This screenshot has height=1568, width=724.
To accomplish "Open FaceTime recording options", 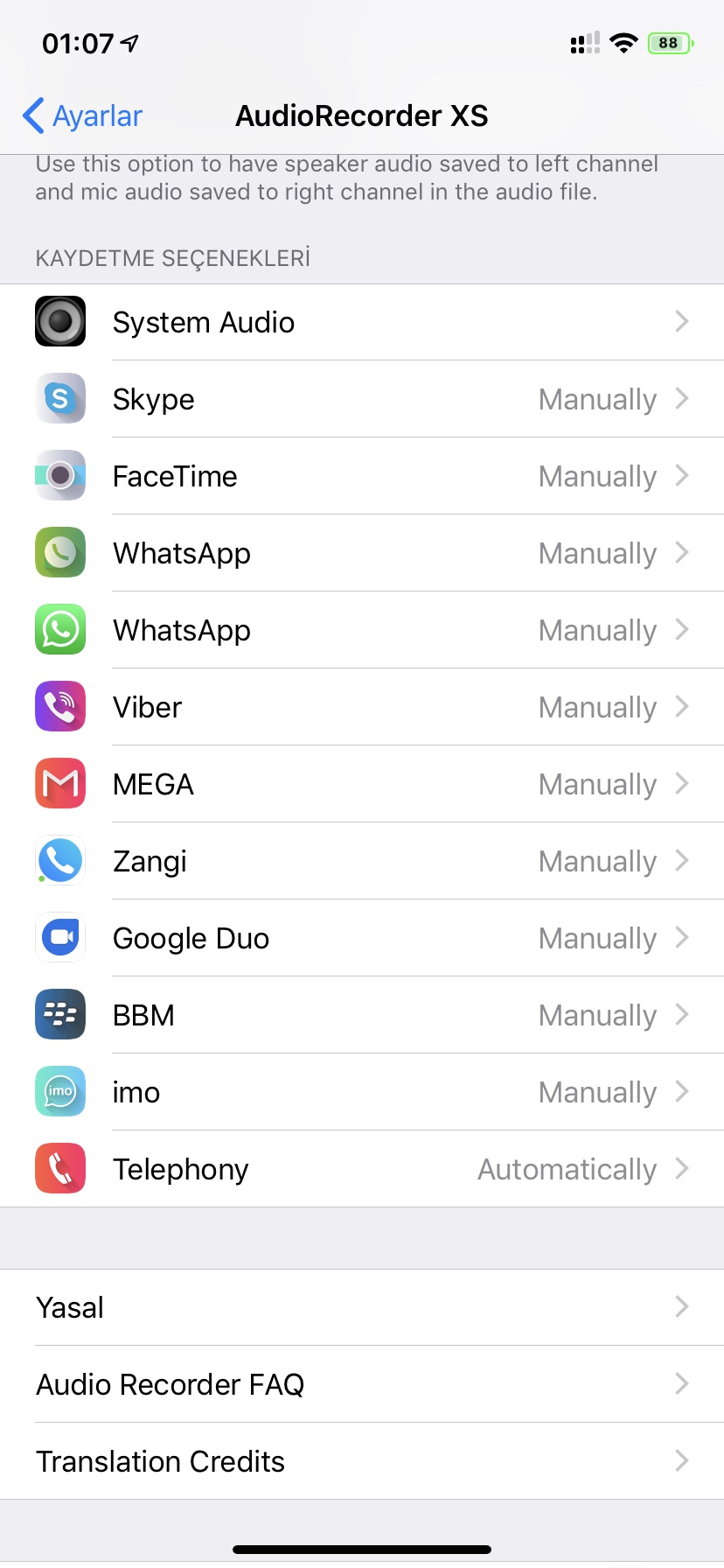I will [362, 476].
